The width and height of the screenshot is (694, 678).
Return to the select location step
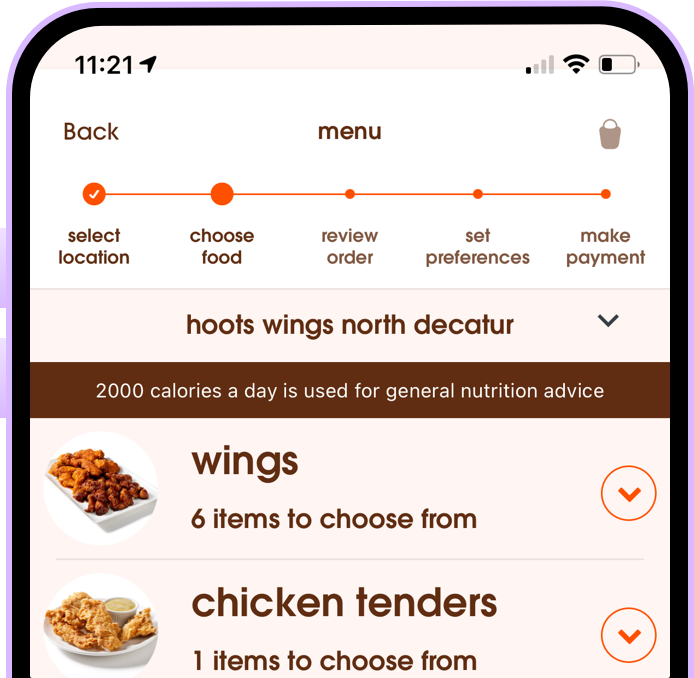point(94,194)
